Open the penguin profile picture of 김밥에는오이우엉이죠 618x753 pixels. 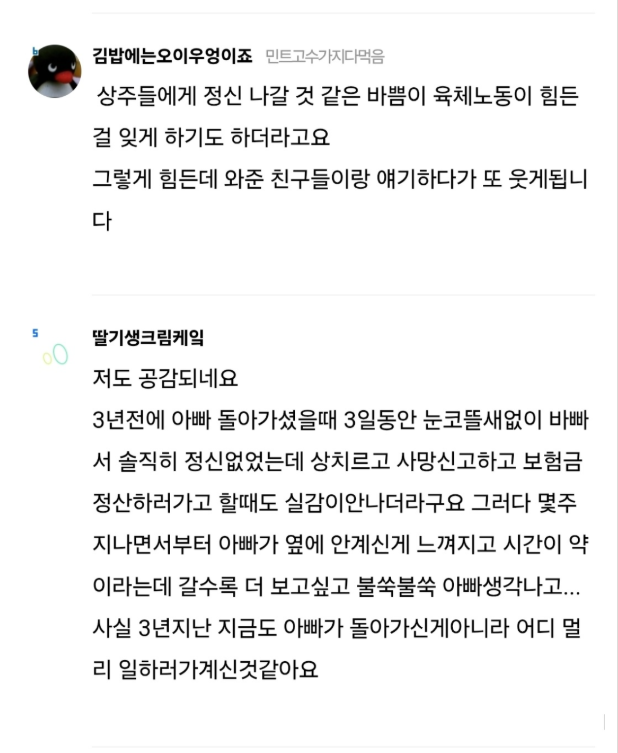(55, 71)
